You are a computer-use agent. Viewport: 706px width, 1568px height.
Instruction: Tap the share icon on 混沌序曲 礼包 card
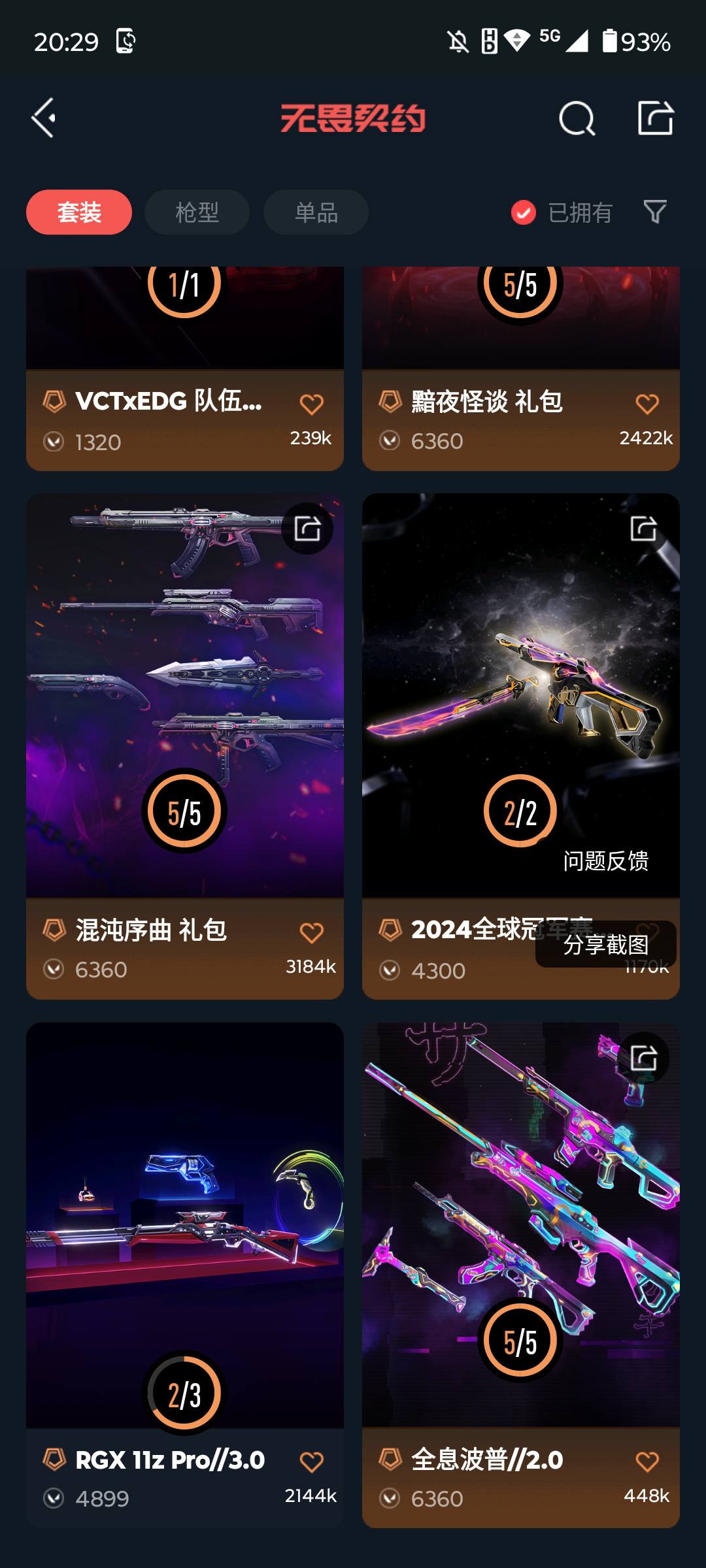308,529
